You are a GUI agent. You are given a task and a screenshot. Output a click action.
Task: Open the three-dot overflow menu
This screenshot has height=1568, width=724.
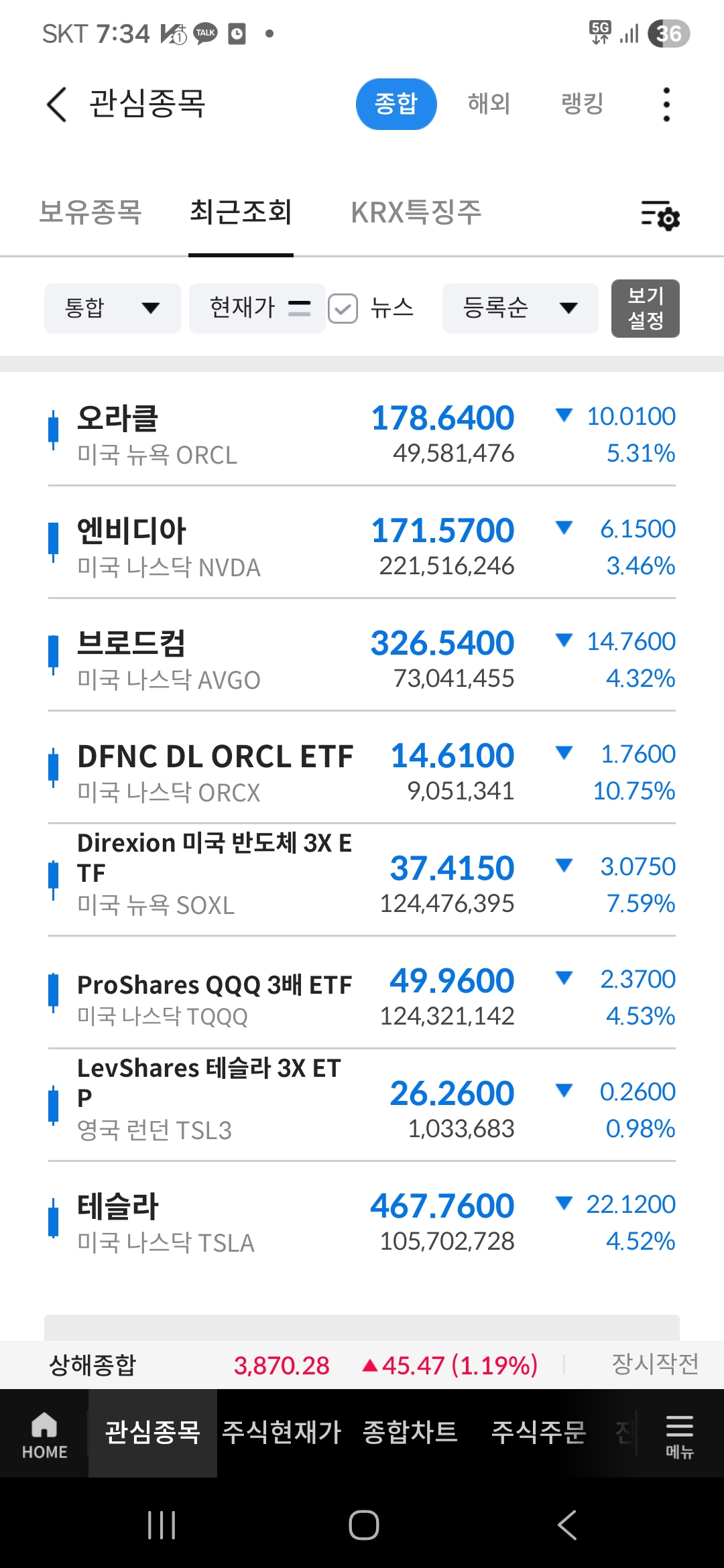point(666,105)
